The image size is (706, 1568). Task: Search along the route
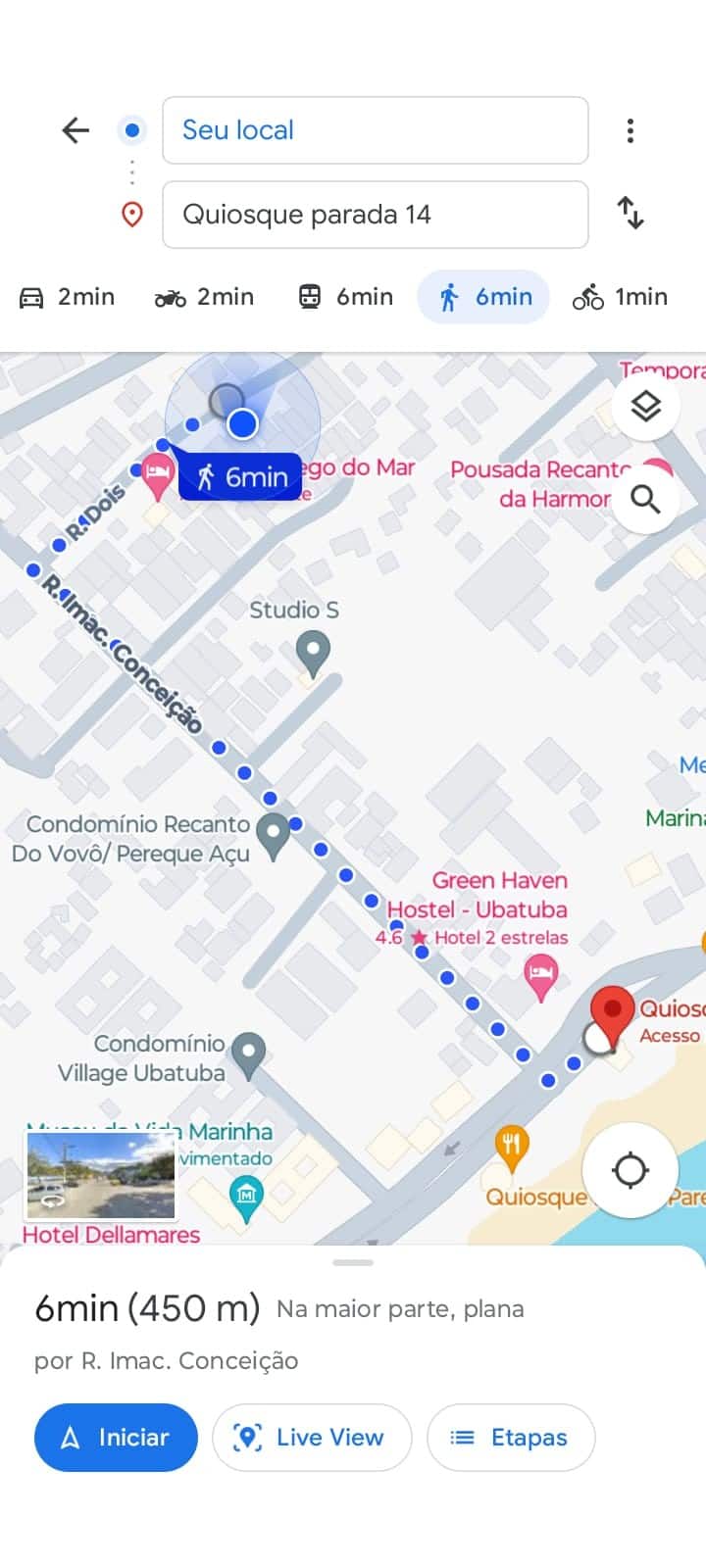[645, 500]
